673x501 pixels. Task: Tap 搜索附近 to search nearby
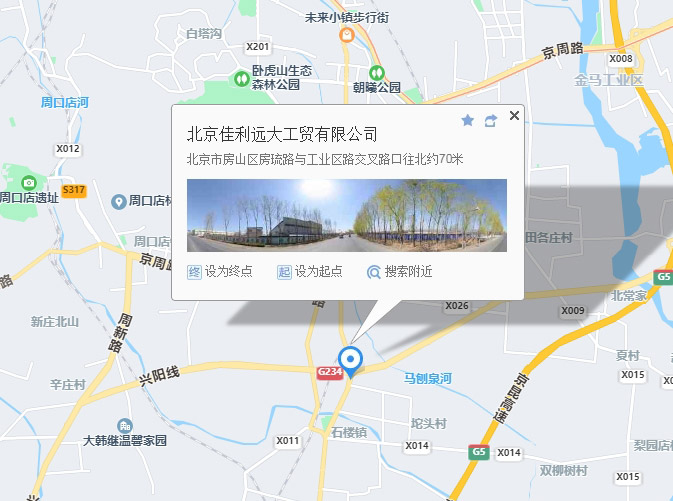(399, 271)
